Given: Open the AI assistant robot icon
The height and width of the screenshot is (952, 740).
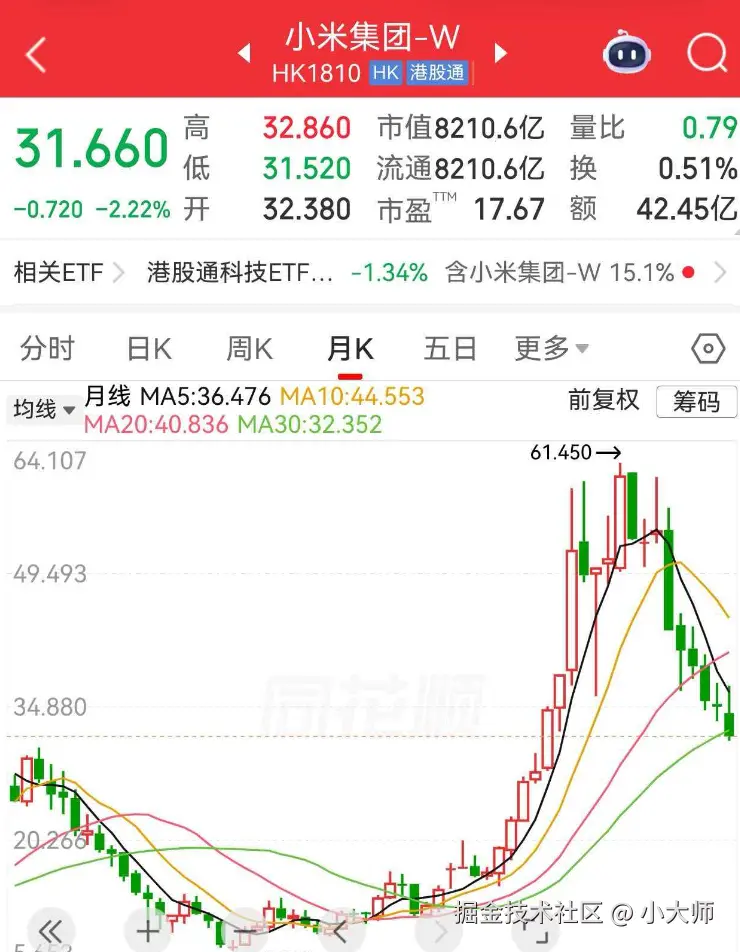Looking at the screenshot, I should click(626, 52).
